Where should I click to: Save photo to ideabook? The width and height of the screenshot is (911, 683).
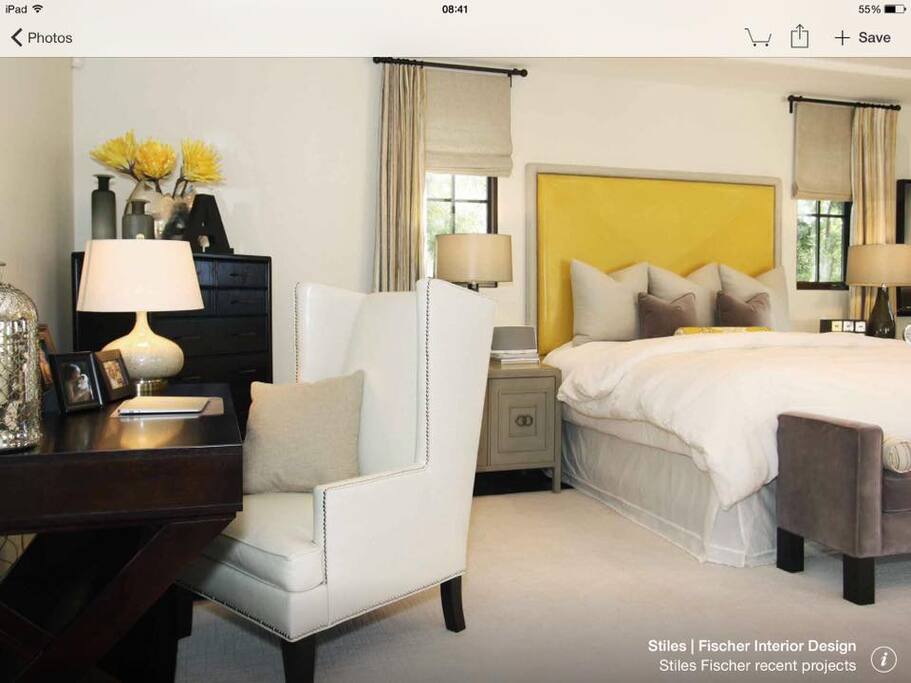coord(862,38)
